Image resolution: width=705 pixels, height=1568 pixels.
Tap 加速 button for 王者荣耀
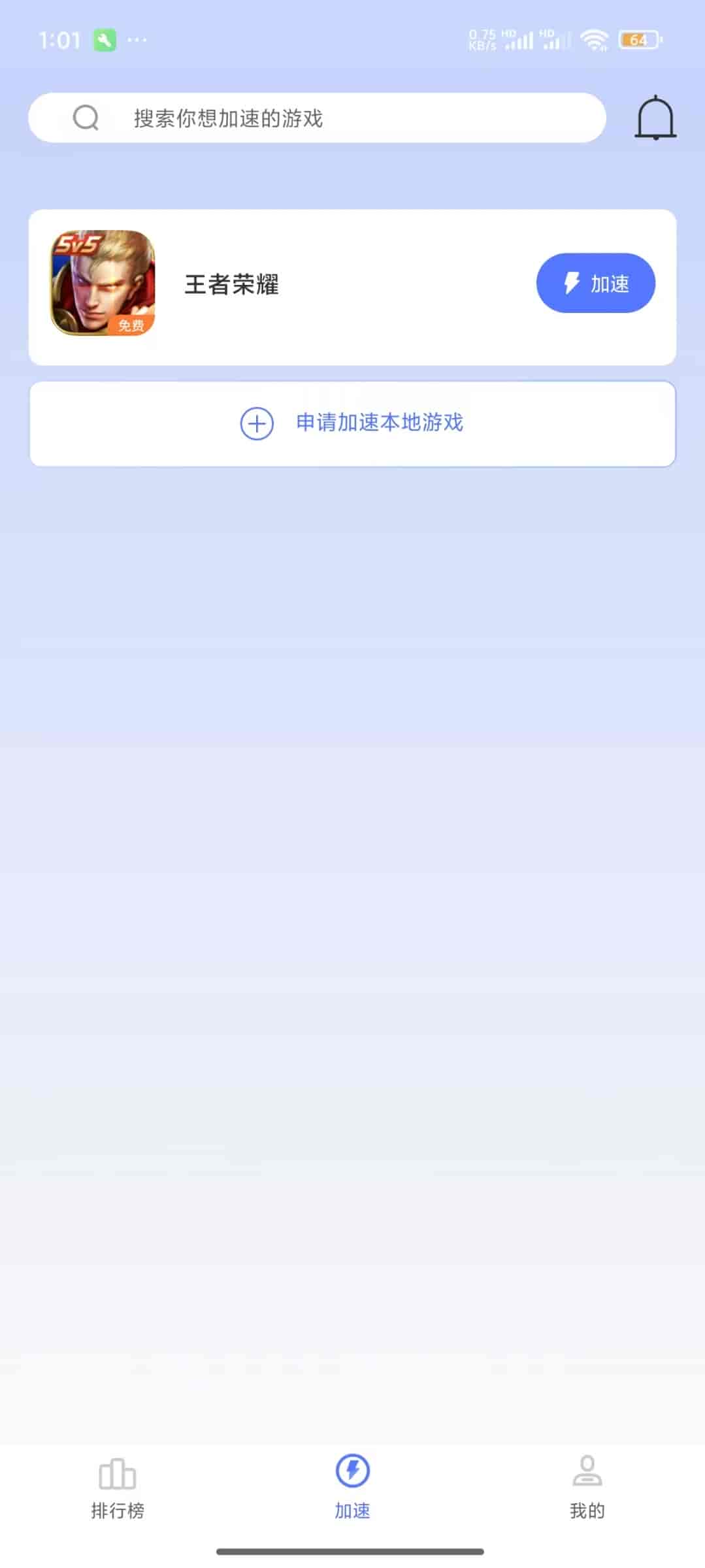pyautogui.click(x=595, y=283)
